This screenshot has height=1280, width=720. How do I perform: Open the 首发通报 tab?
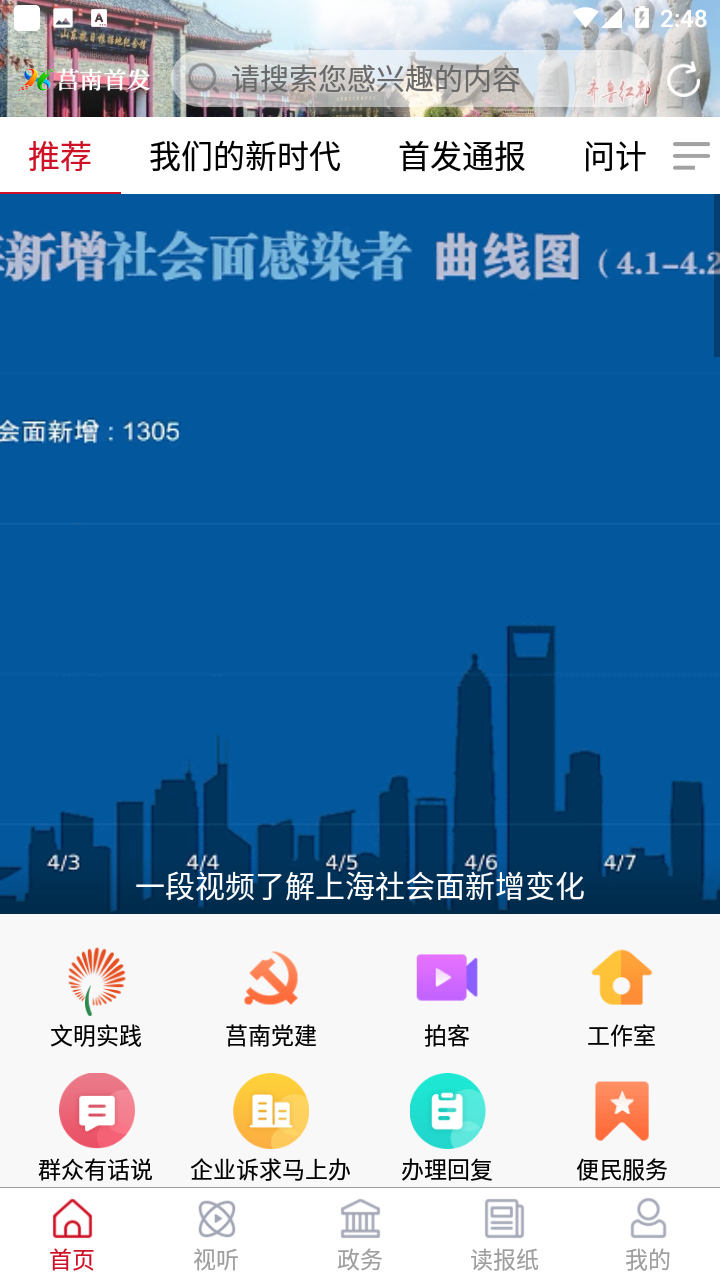coord(459,157)
